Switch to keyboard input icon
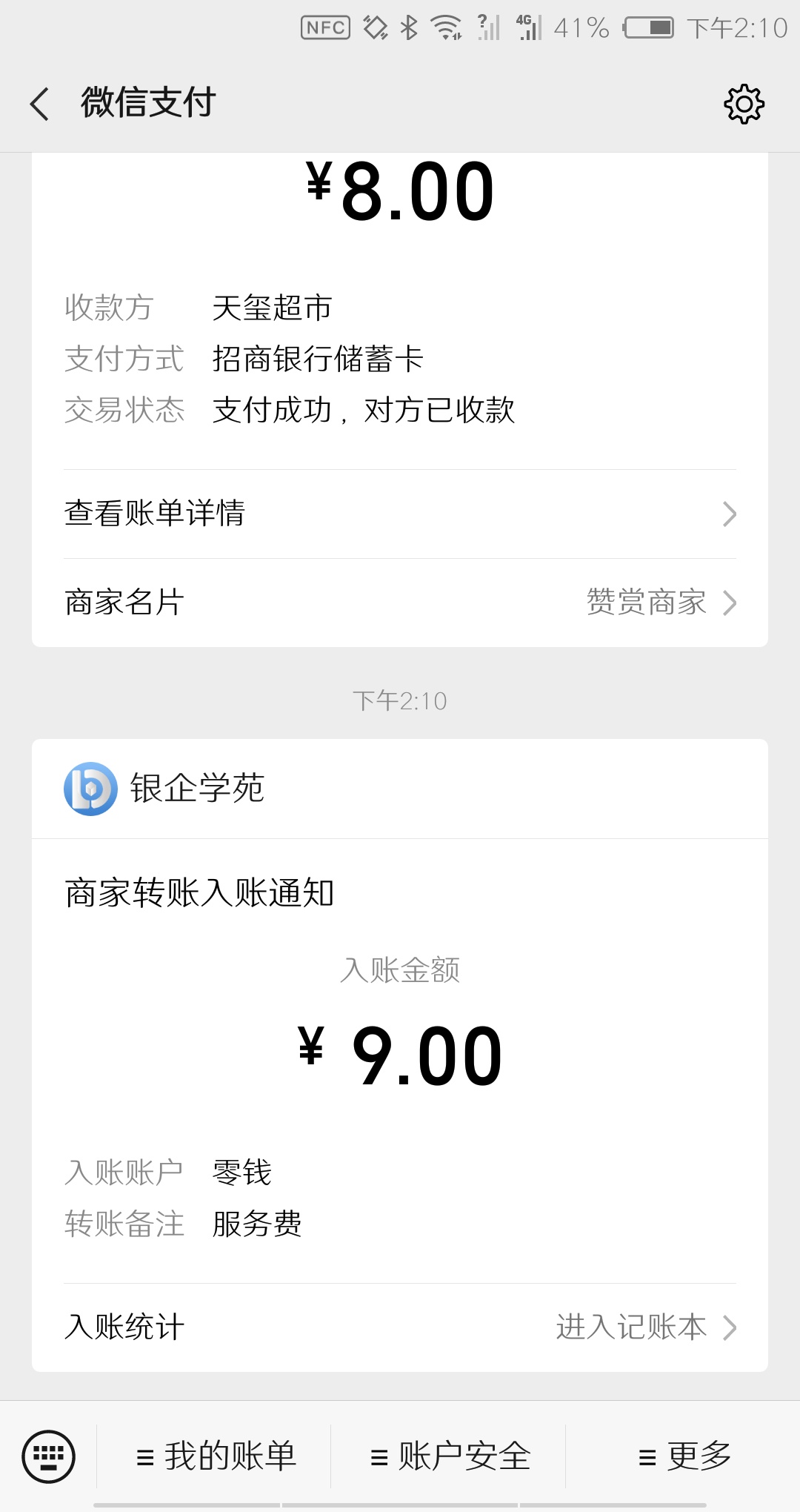800x1512 pixels. click(x=49, y=1456)
